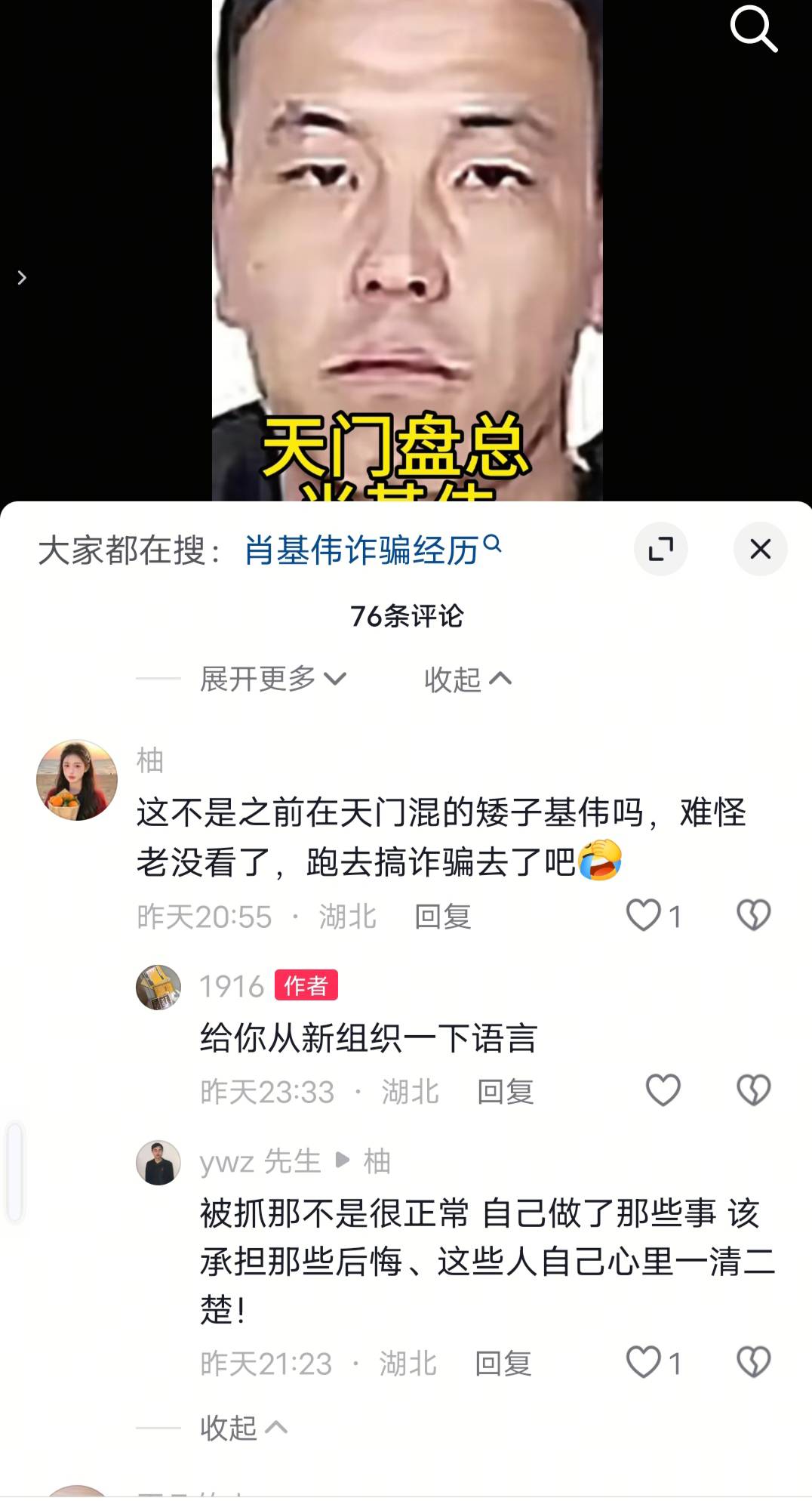Dislike ywz 先生's reply
812x1501 pixels.
[x=753, y=1363]
